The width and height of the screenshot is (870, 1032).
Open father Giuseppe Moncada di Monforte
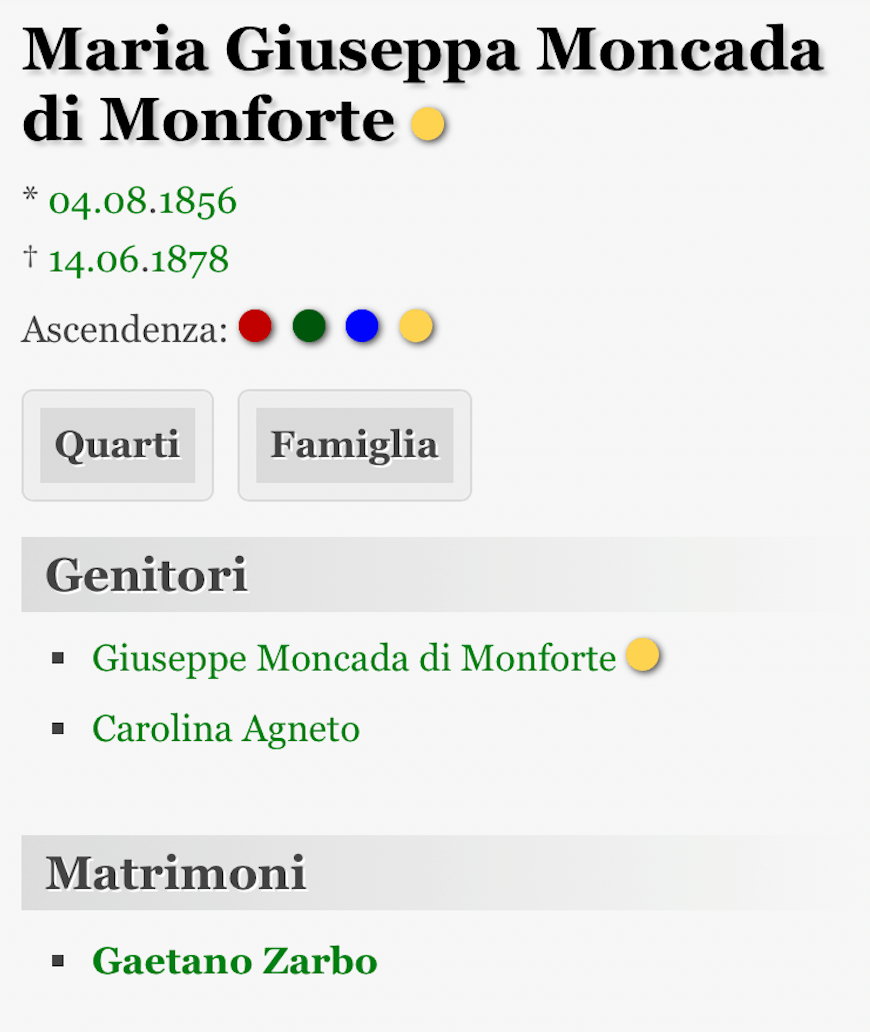click(353, 658)
